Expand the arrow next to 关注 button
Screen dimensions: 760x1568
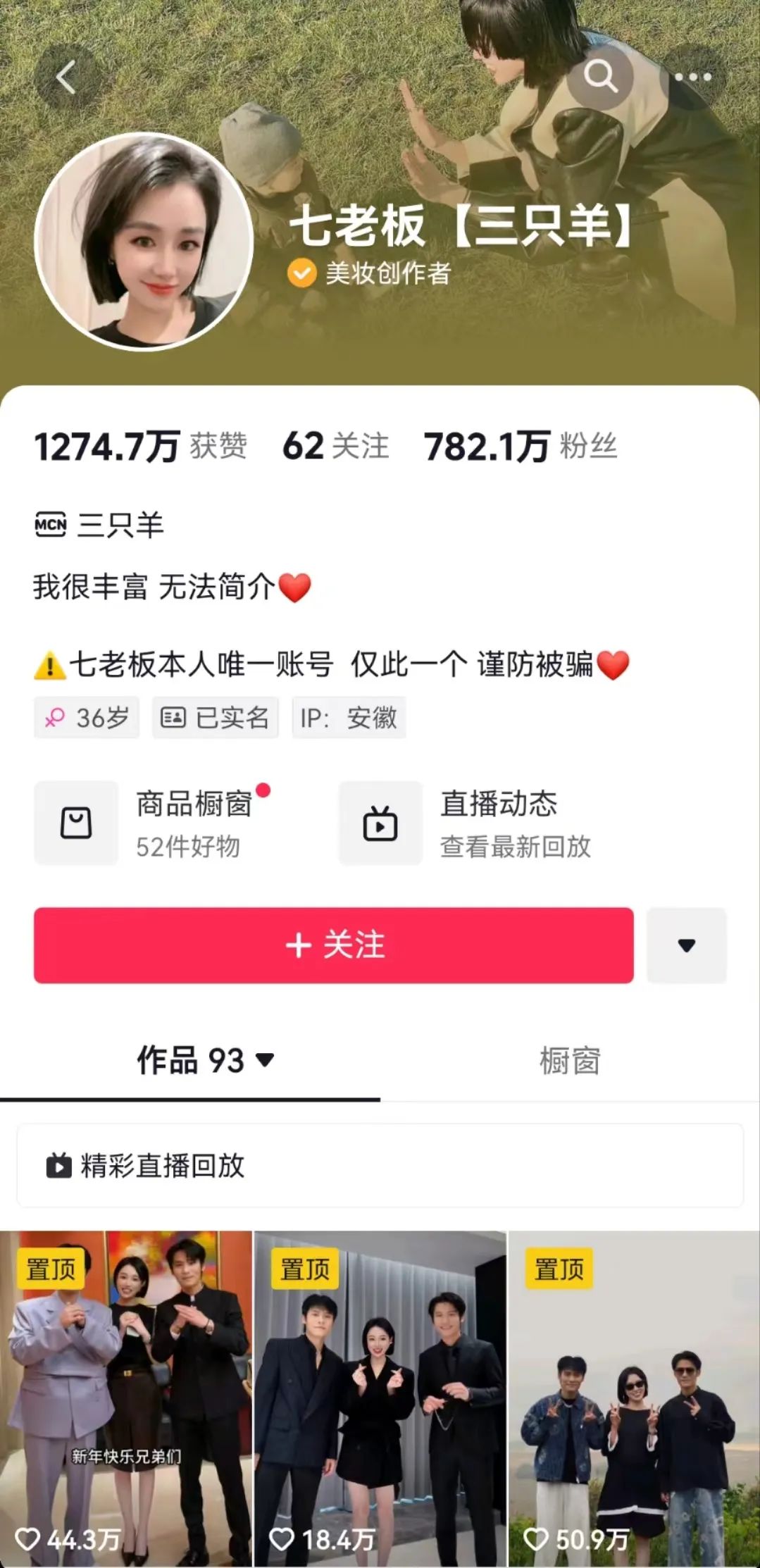[x=686, y=945]
